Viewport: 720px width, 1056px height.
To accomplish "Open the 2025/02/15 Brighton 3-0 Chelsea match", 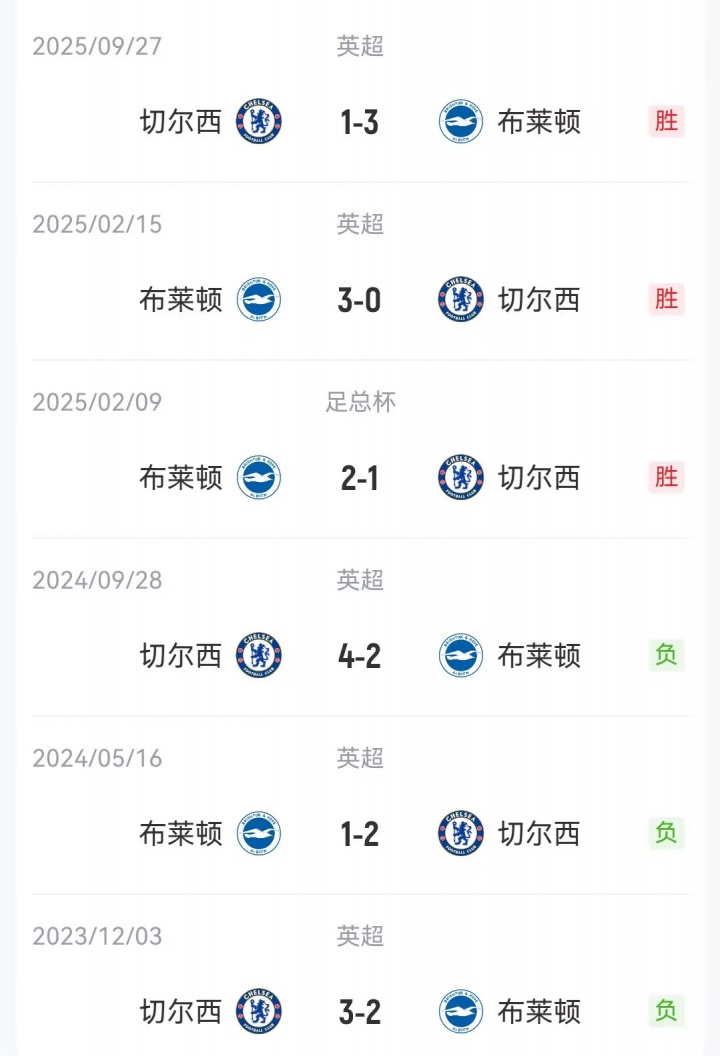I will 360,300.
